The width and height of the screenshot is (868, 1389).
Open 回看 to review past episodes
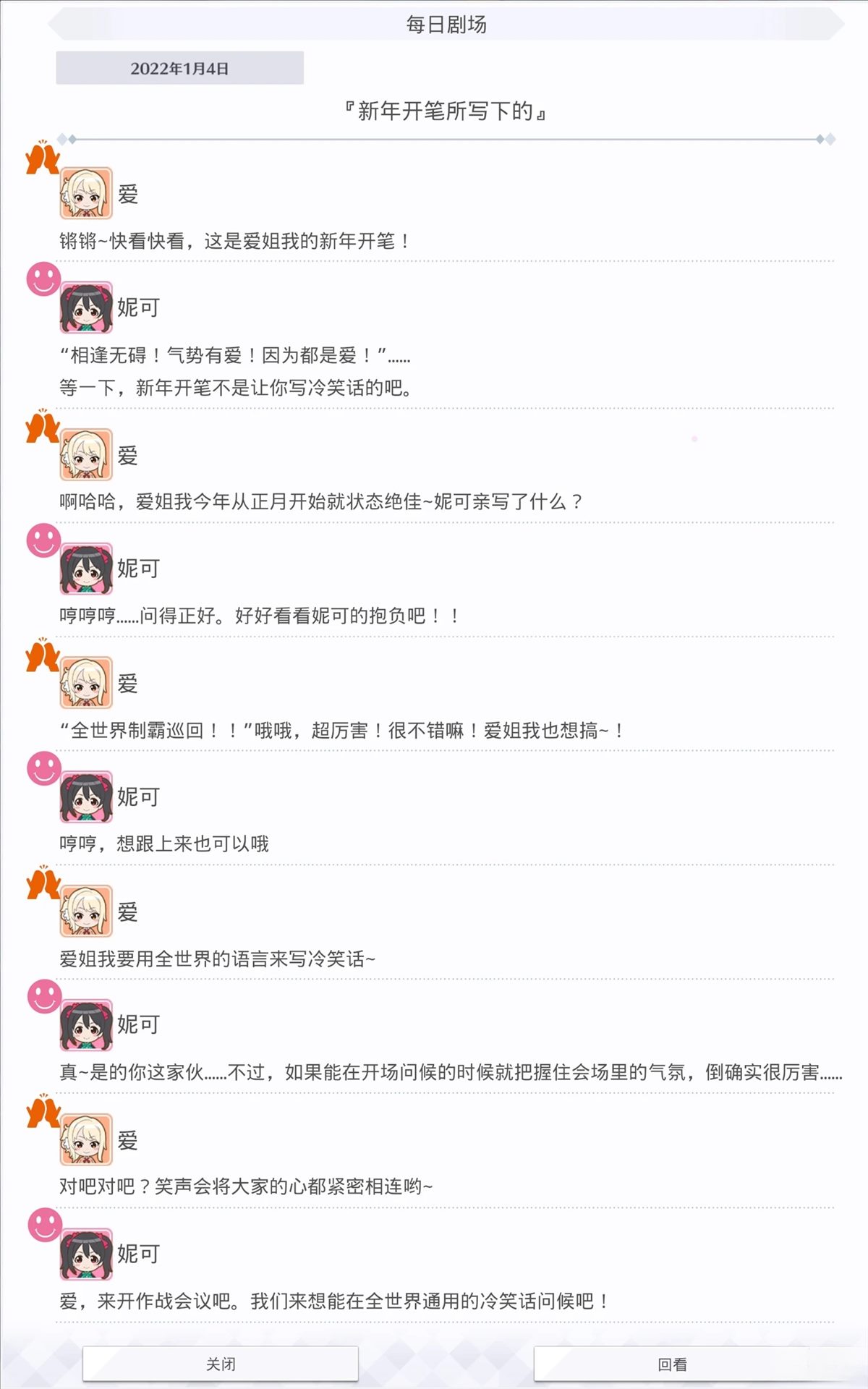tap(672, 1364)
